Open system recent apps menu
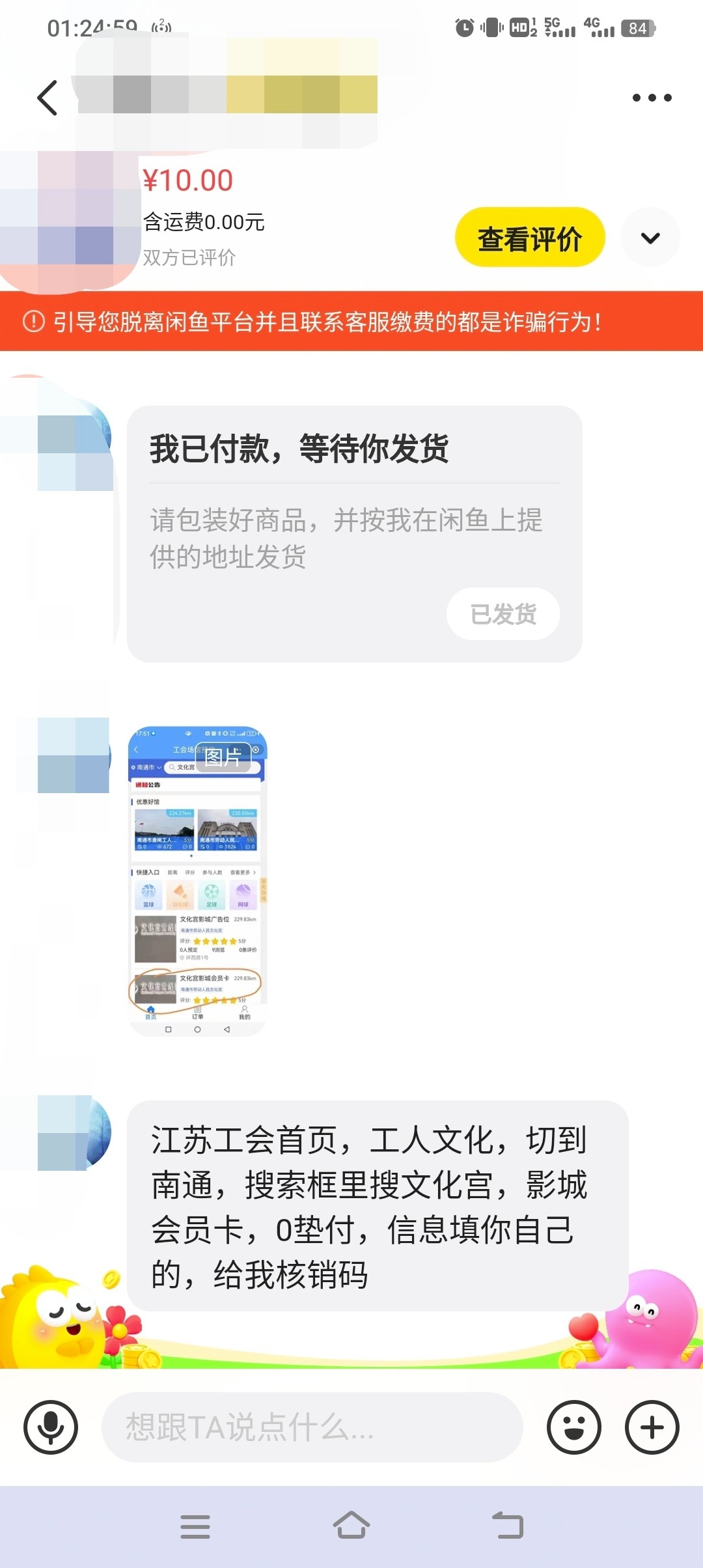The image size is (703, 1568). pos(195,1526)
